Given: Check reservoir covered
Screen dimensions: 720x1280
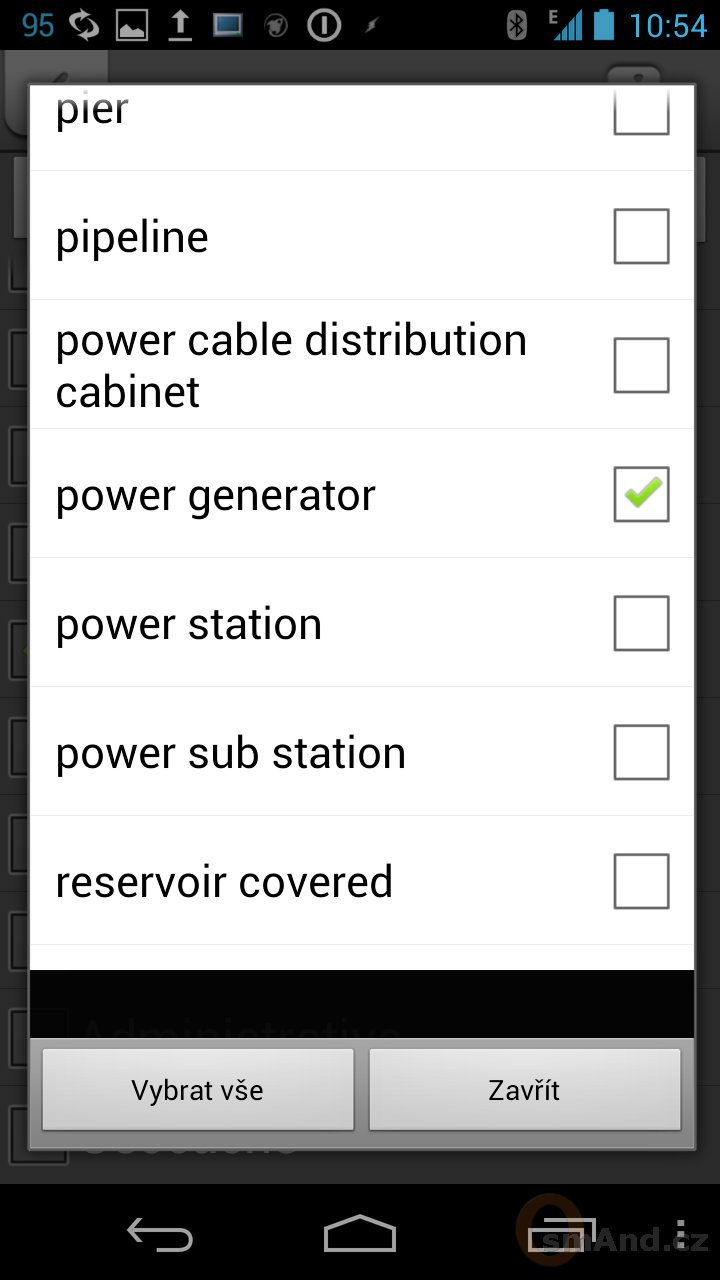Looking at the screenshot, I should [641, 881].
